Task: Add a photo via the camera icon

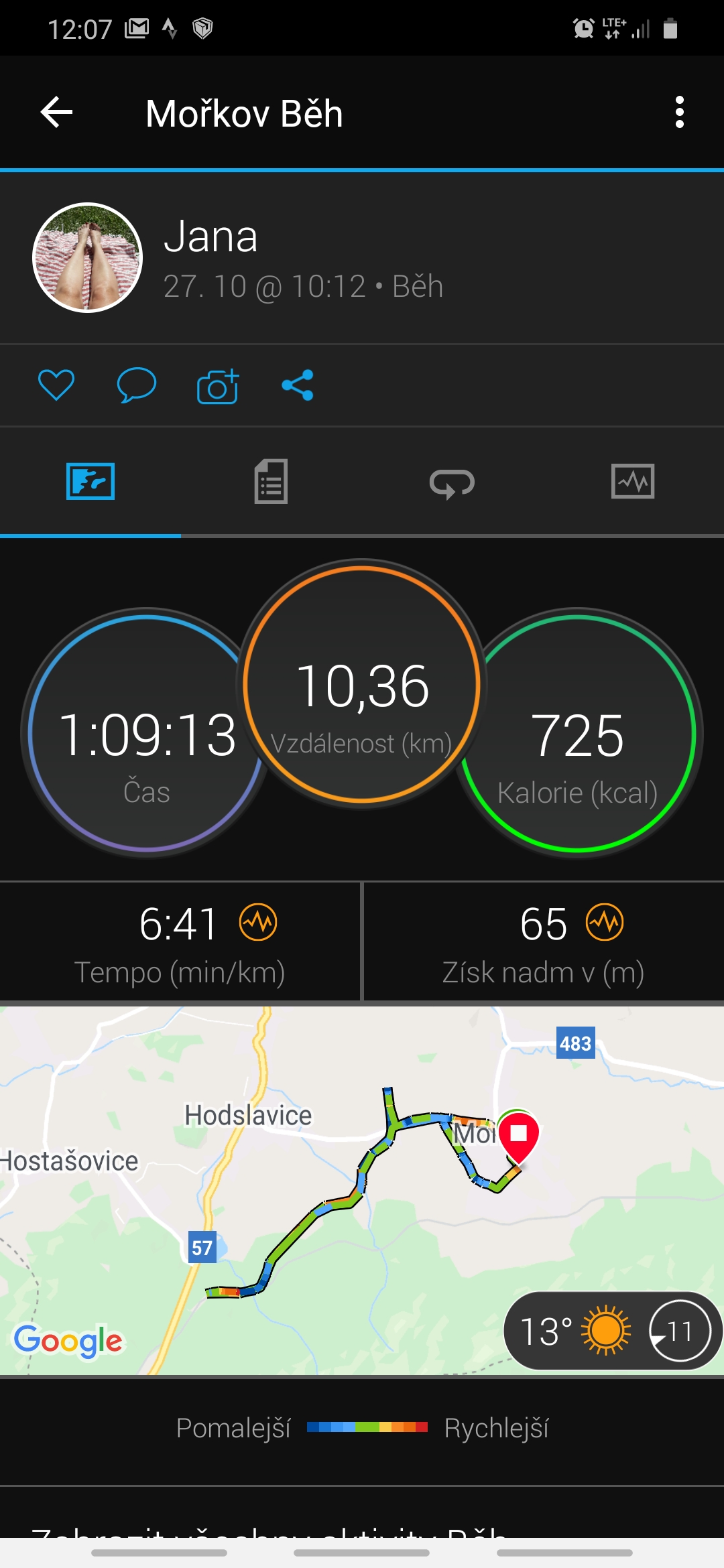Action: 218,386
